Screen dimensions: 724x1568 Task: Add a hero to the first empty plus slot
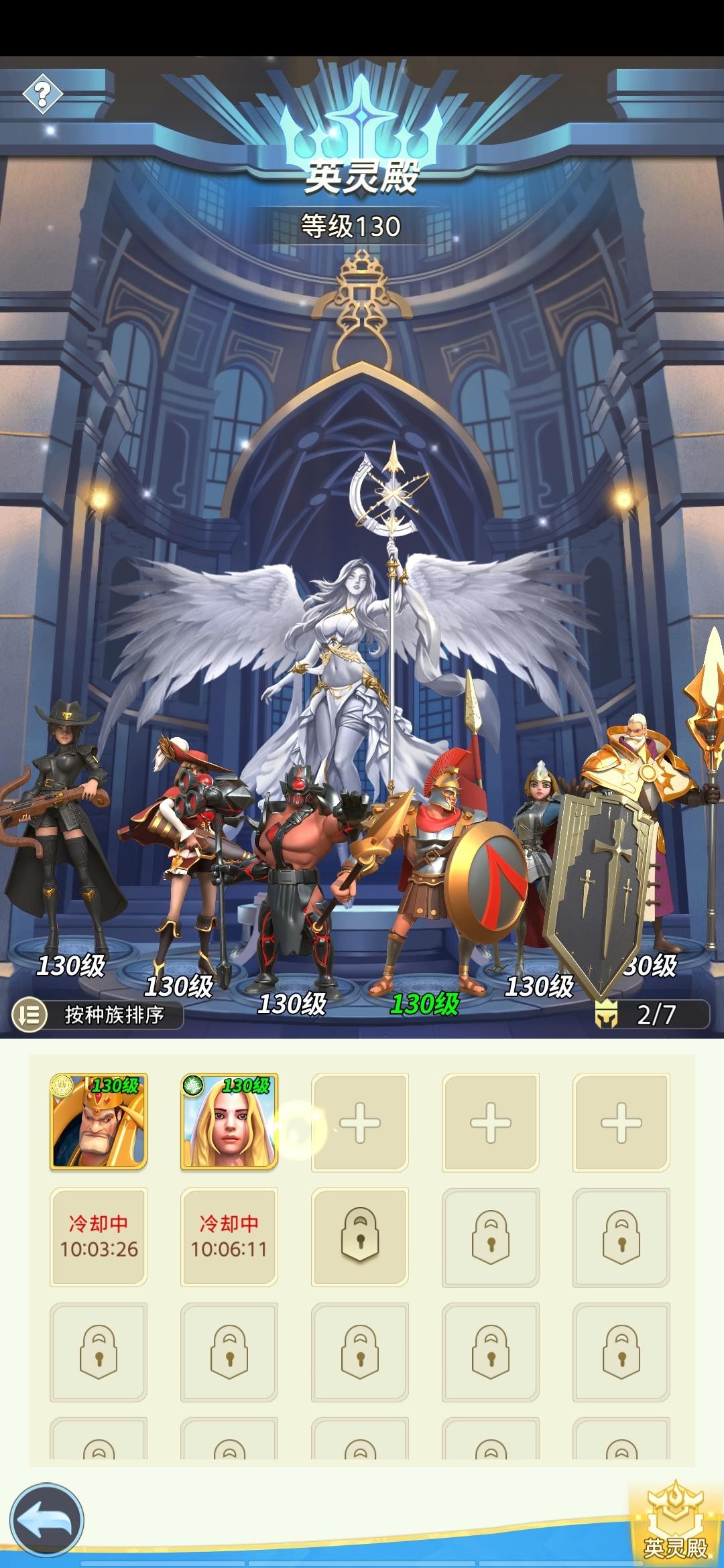[360, 1122]
